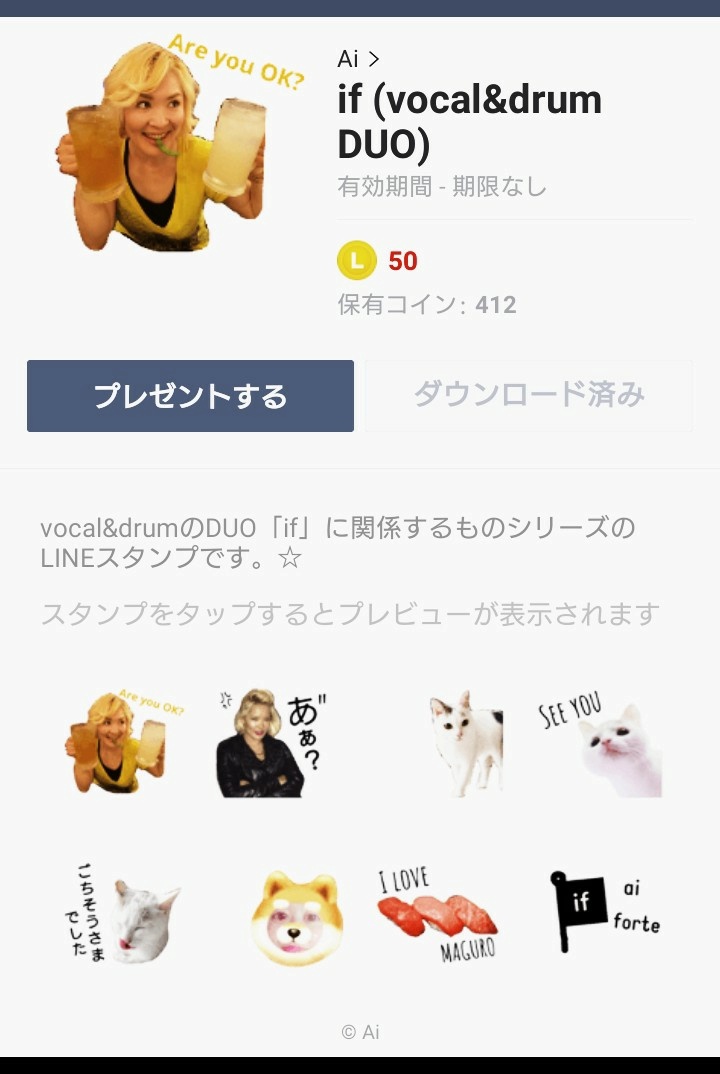This screenshot has height=1074, width=720.
Task: Tap the プレゼントする button
Action: (x=190, y=396)
